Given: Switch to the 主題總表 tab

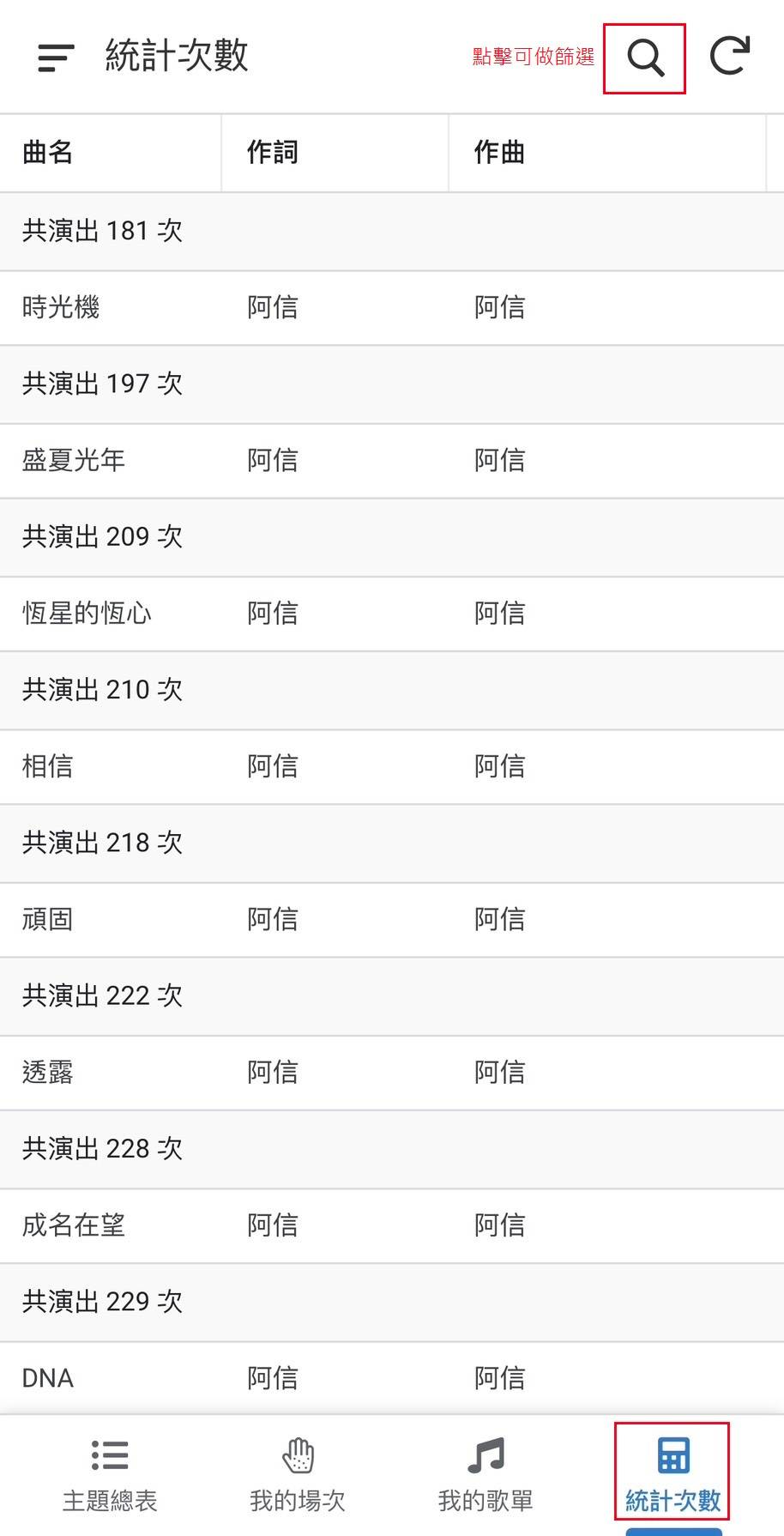Looking at the screenshot, I should 110,1475.
